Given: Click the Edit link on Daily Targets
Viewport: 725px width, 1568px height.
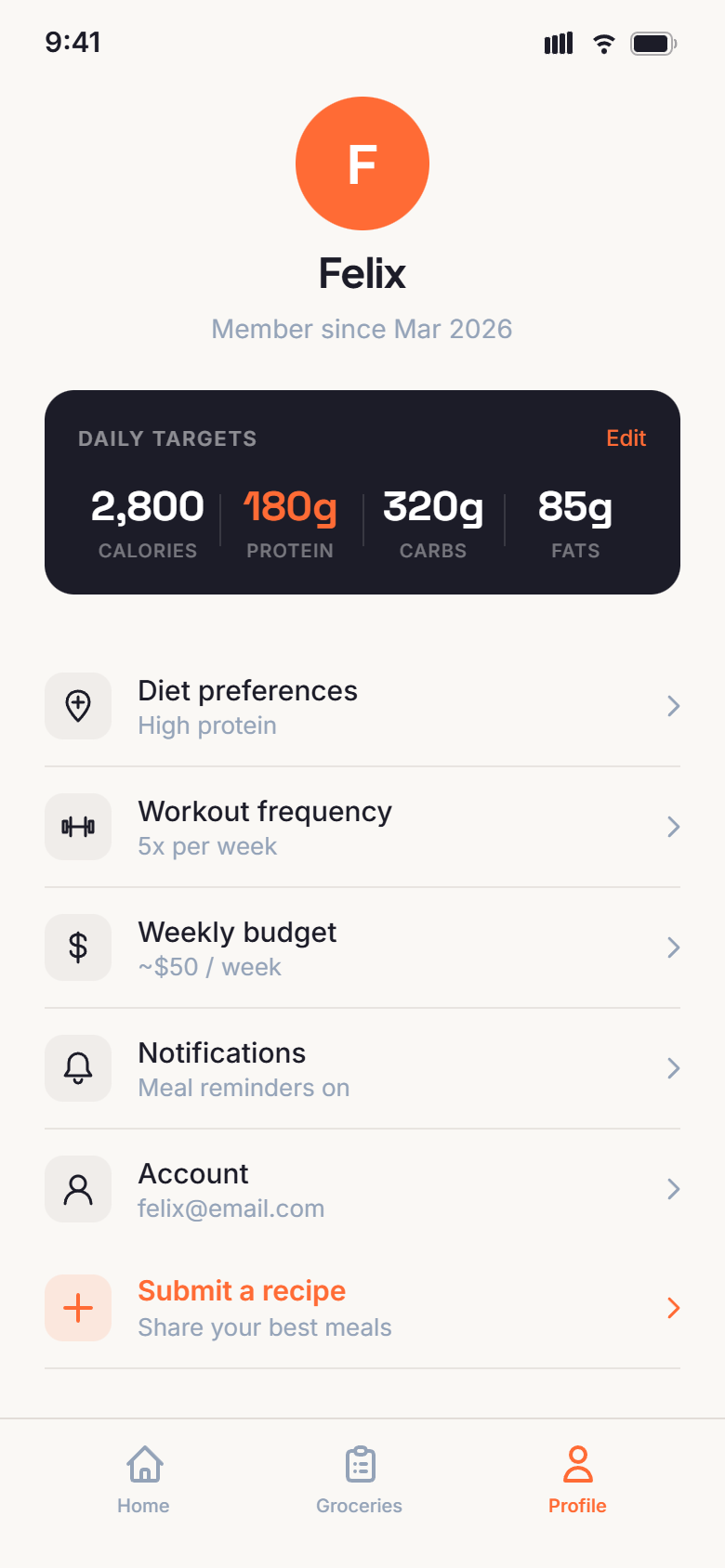Looking at the screenshot, I should click(x=626, y=438).
